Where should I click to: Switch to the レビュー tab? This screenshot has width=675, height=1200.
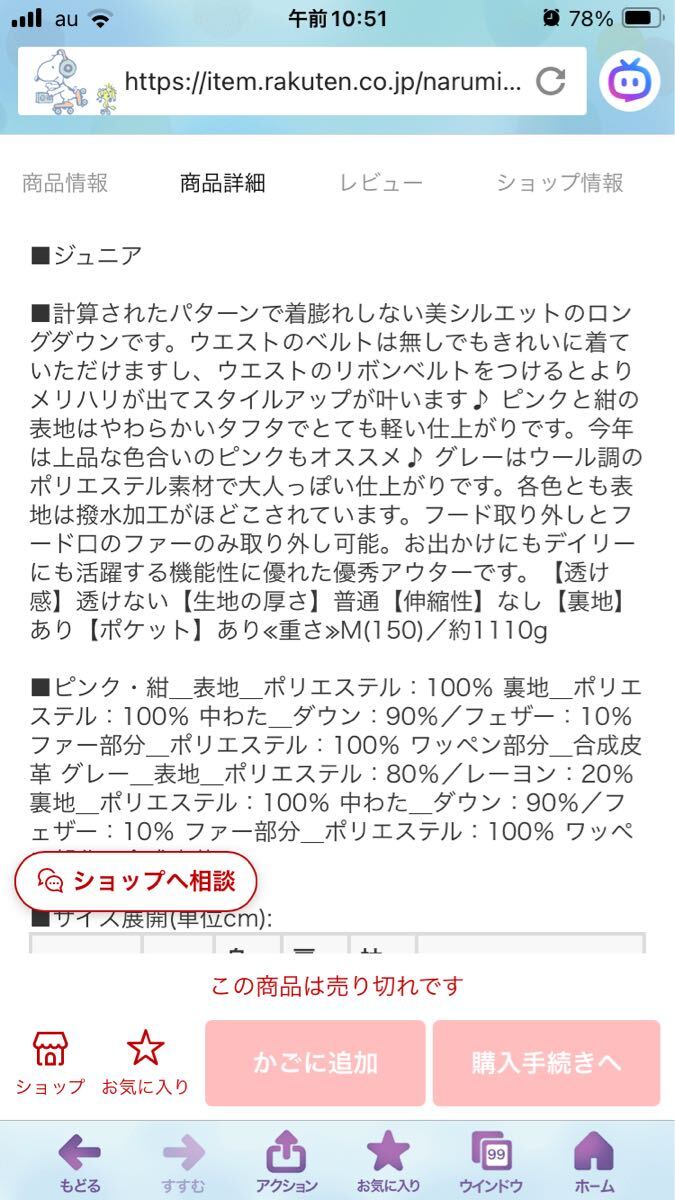point(380,183)
